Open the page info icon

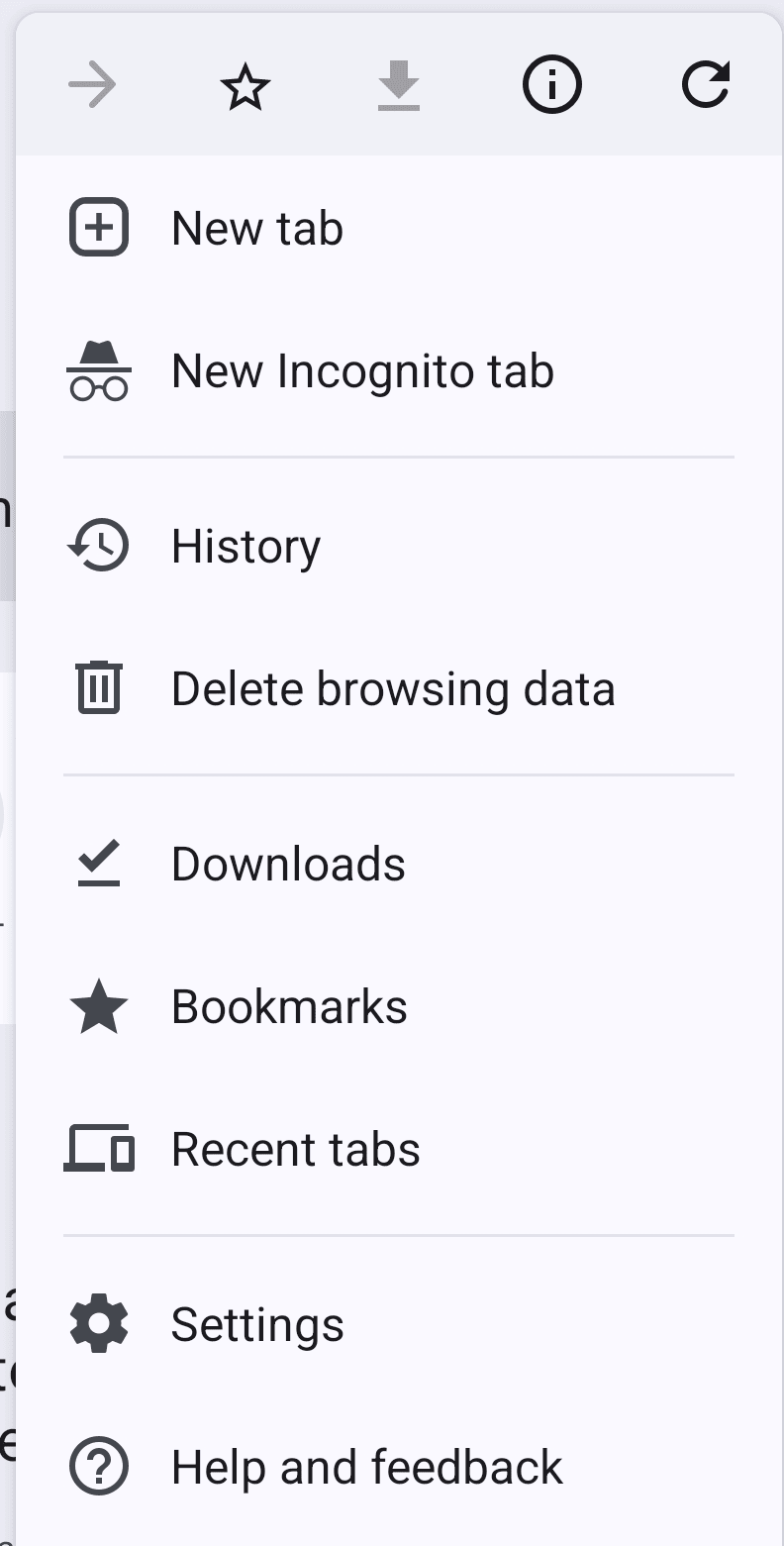pyautogui.click(x=551, y=87)
